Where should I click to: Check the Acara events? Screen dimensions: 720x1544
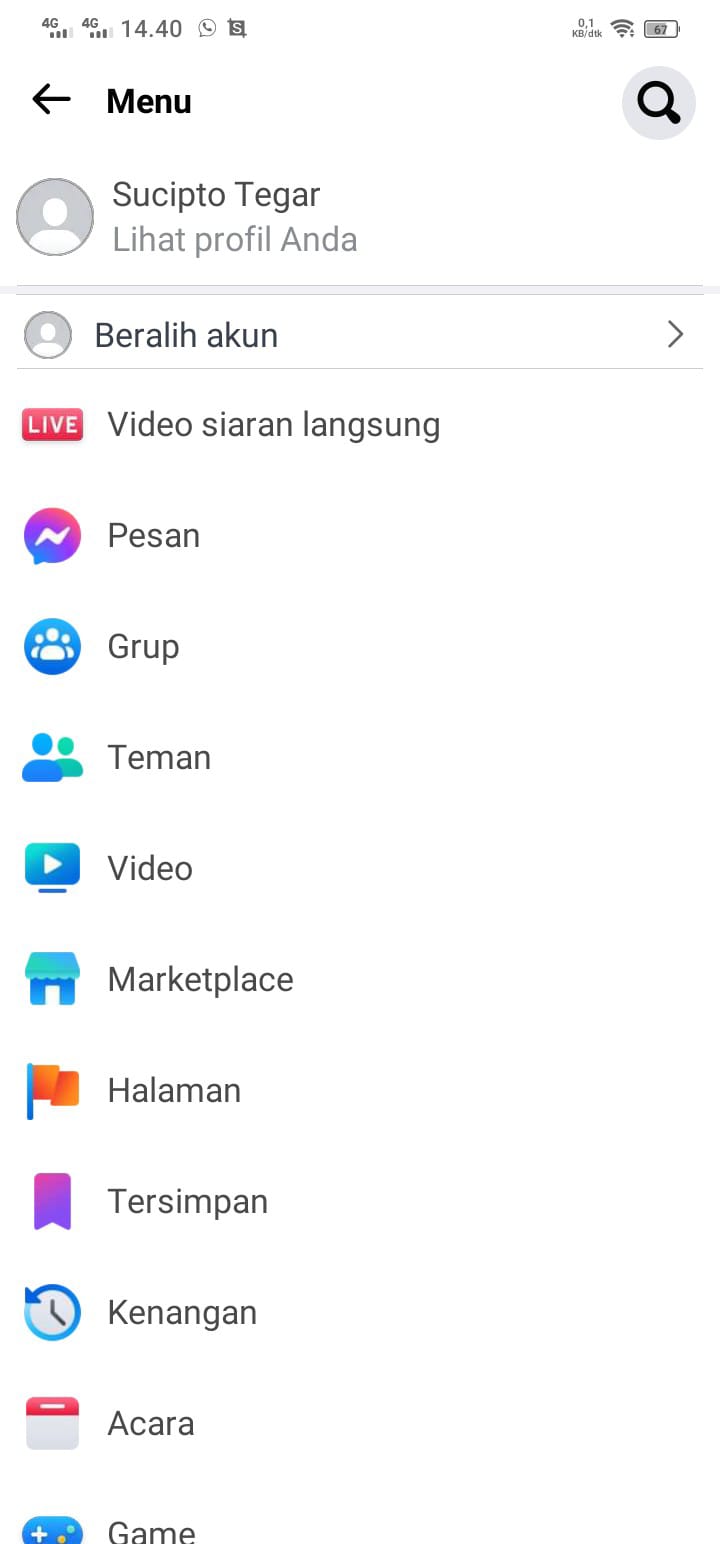(151, 1424)
